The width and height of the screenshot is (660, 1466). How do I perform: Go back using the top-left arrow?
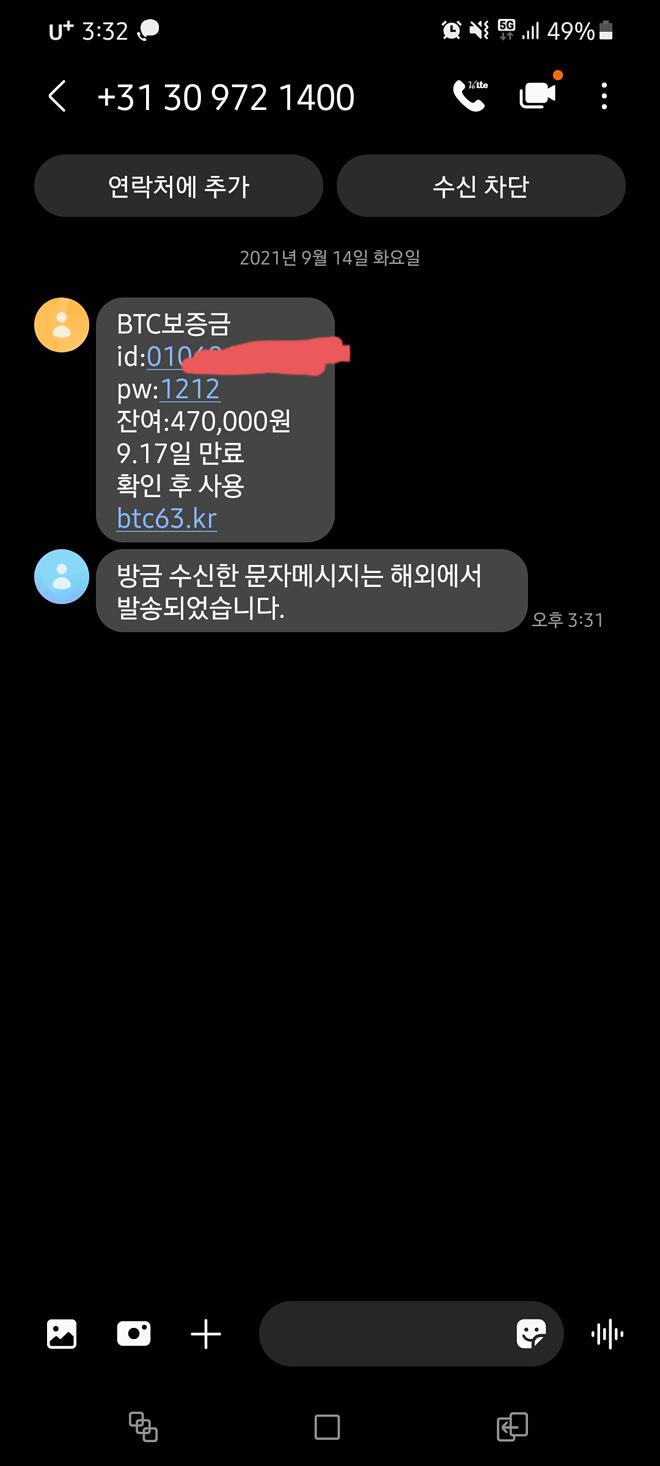57,97
